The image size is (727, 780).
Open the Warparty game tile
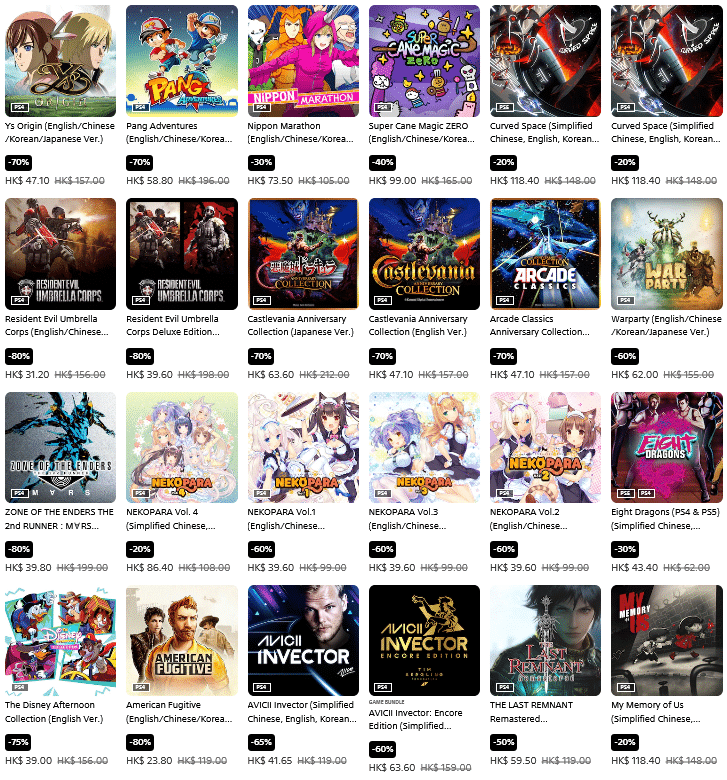(666, 254)
